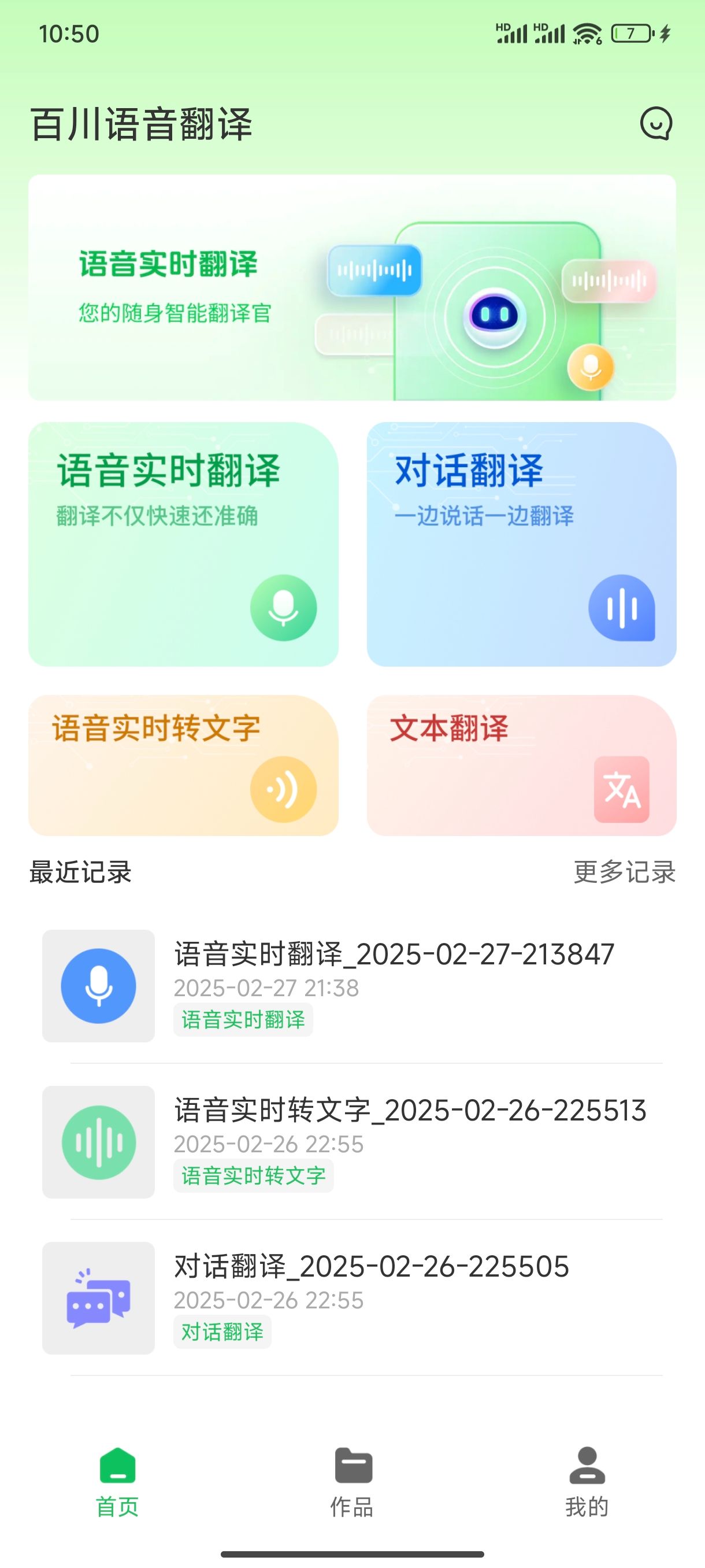View 更多记录 more records
The image size is (705, 1568).
tap(624, 872)
